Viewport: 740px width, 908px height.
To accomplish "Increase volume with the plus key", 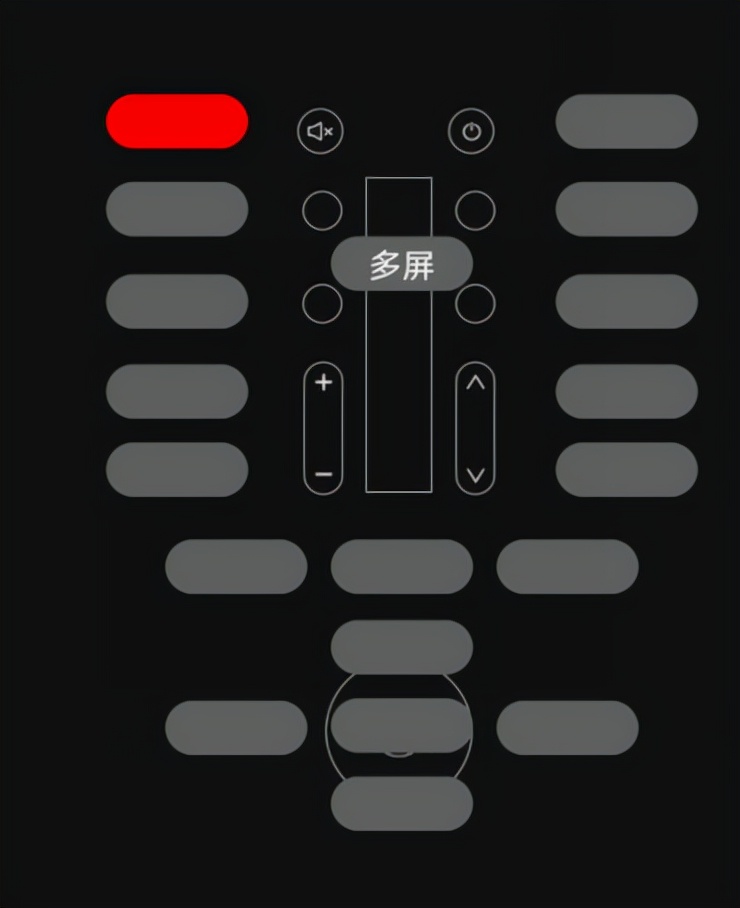I will click(323, 383).
